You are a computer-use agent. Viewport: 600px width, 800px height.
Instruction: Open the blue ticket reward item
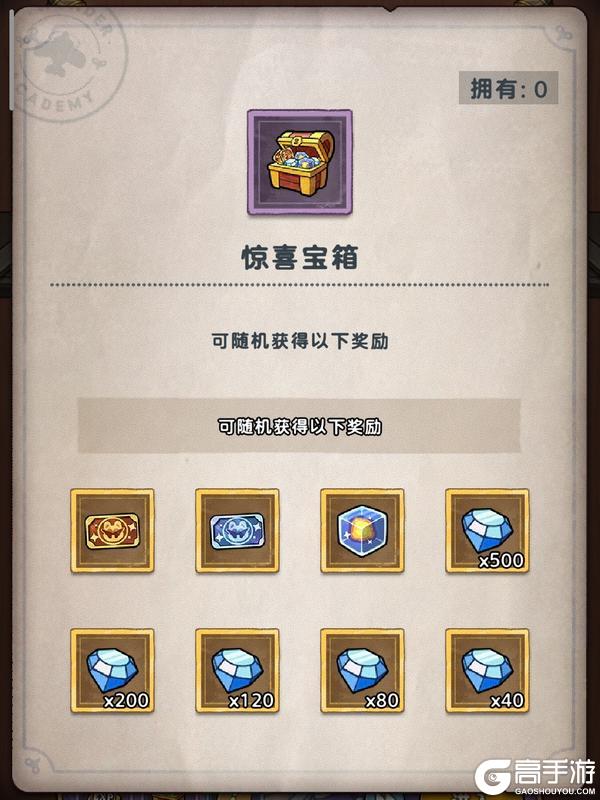pyautogui.click(x=237, y=531)
